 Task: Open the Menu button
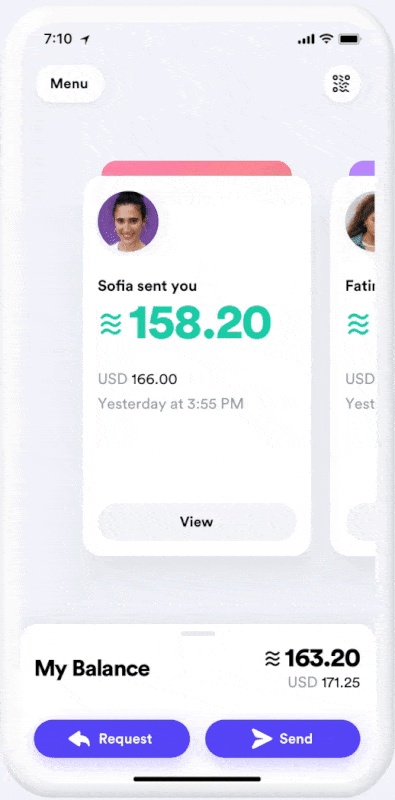click(69, 84)
